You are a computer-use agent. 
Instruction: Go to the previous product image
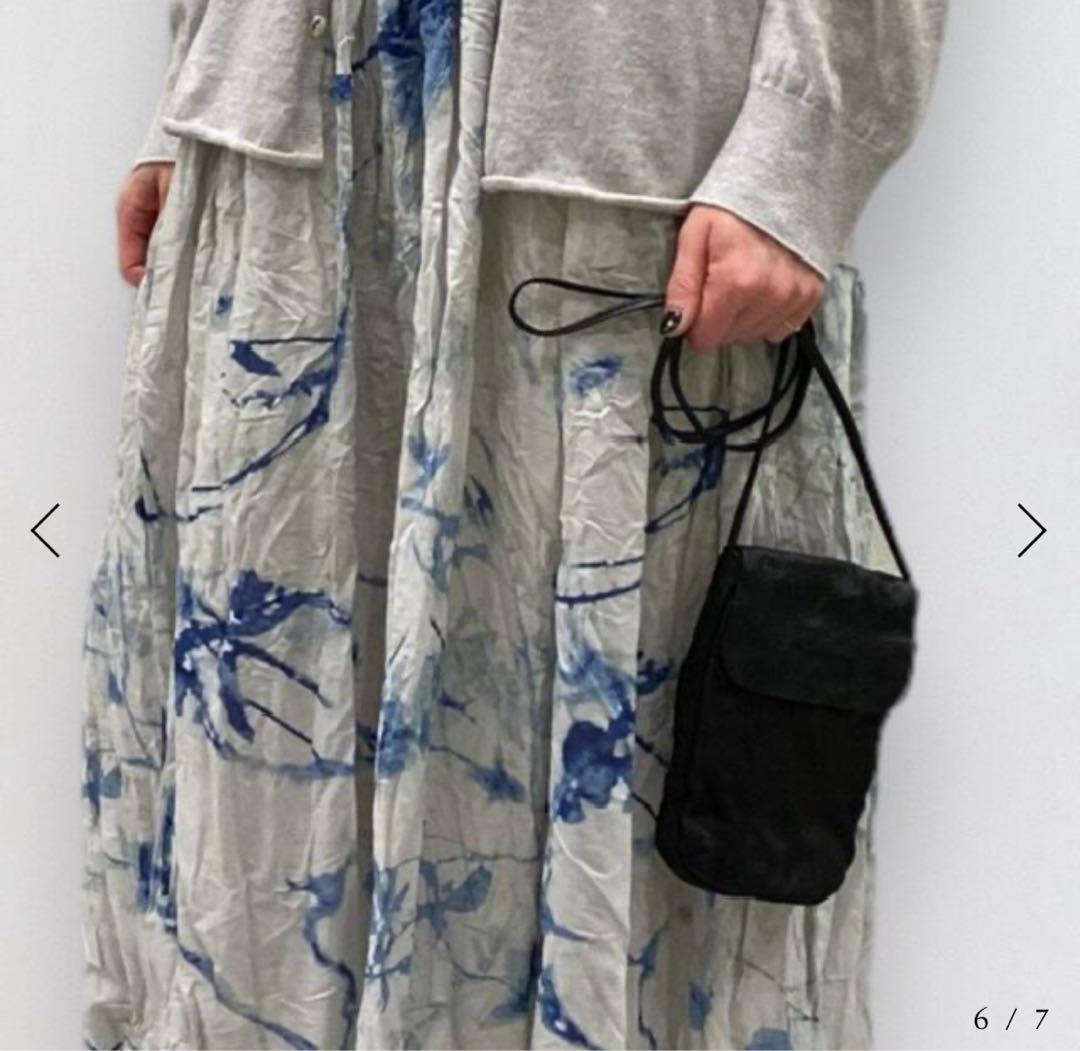point(46,530)
